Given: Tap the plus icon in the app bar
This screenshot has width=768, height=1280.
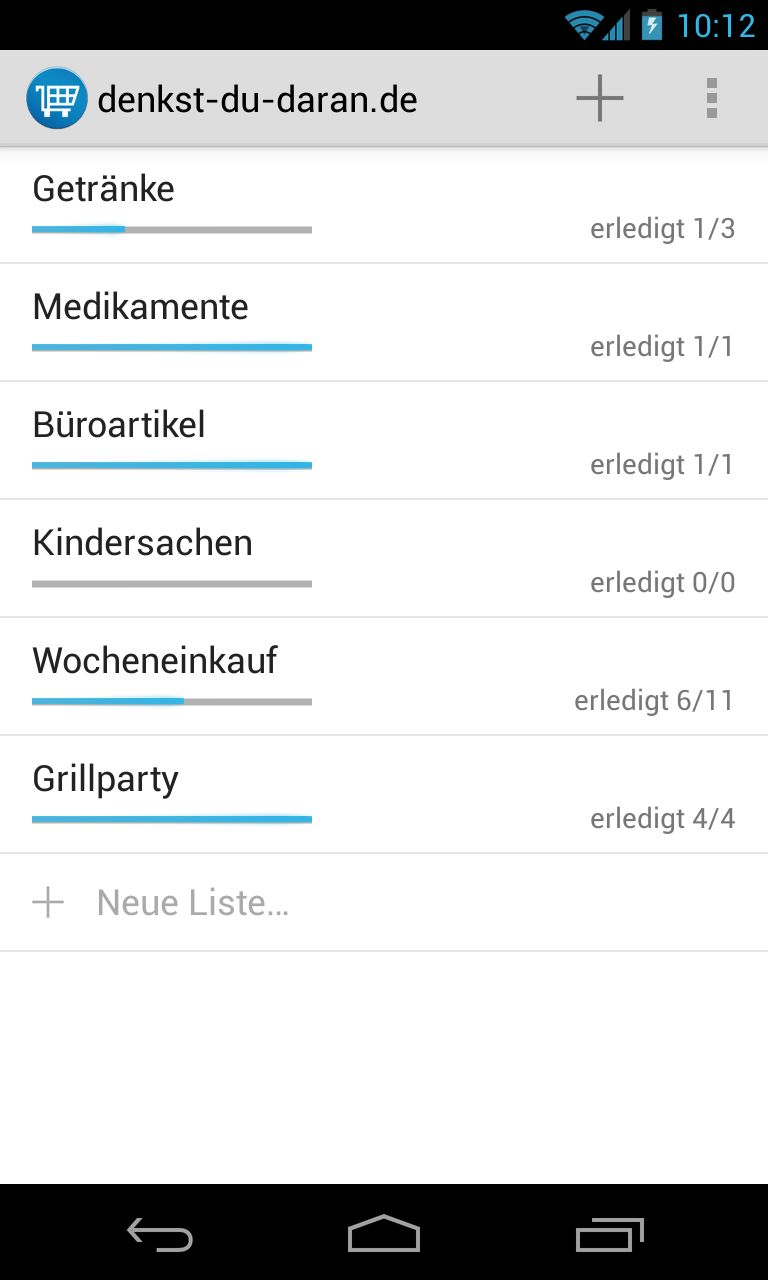Looking at the screenshot, I should tap(600, 98).
